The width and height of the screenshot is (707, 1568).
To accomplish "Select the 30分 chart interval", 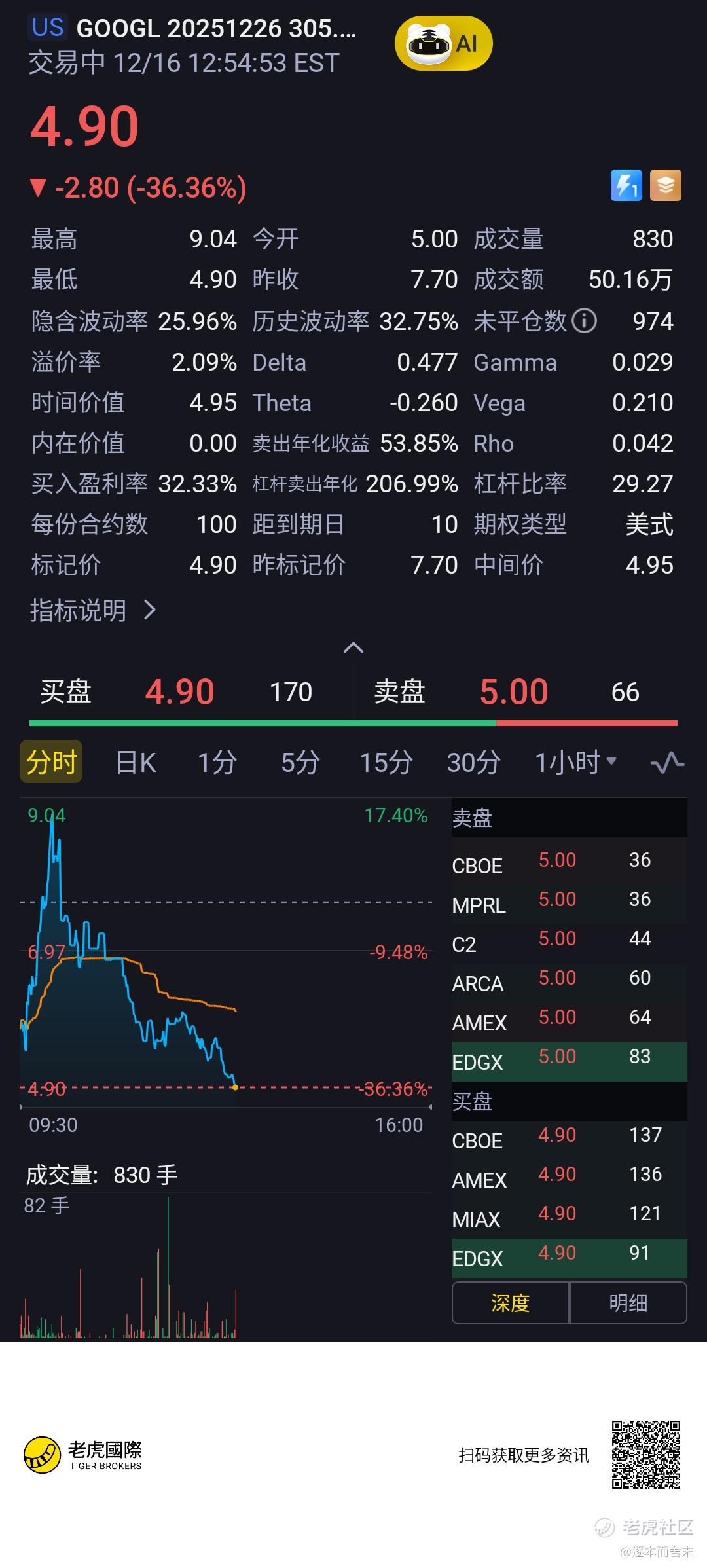I will (473, 762).
